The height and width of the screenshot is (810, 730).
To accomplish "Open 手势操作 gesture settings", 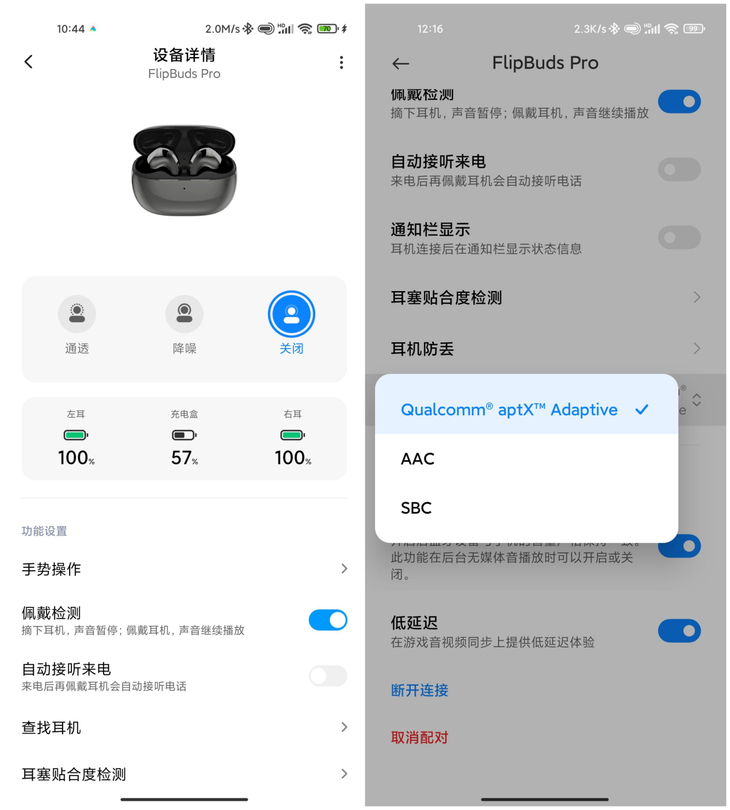I will [x=184, y=569].
